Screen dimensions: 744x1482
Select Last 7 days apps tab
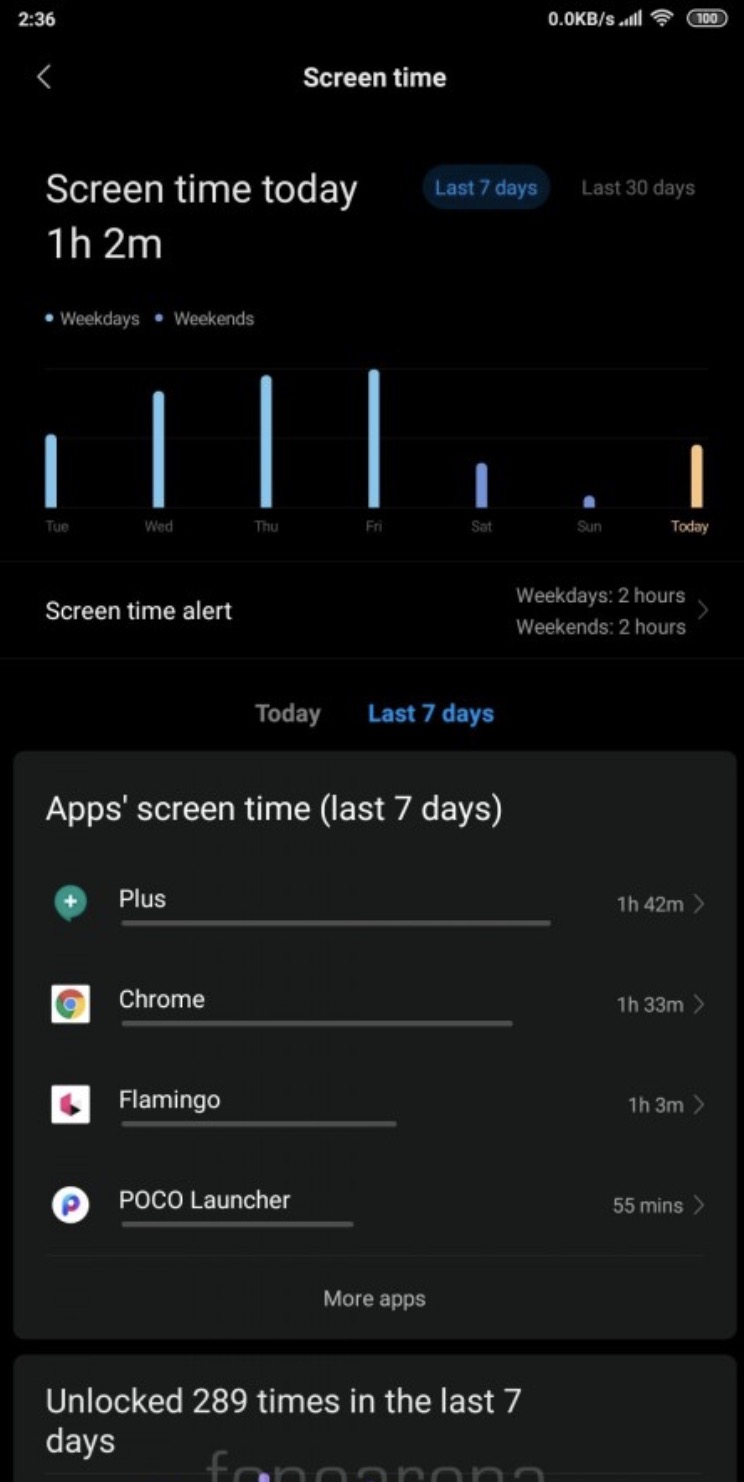(x=431, y=713)
